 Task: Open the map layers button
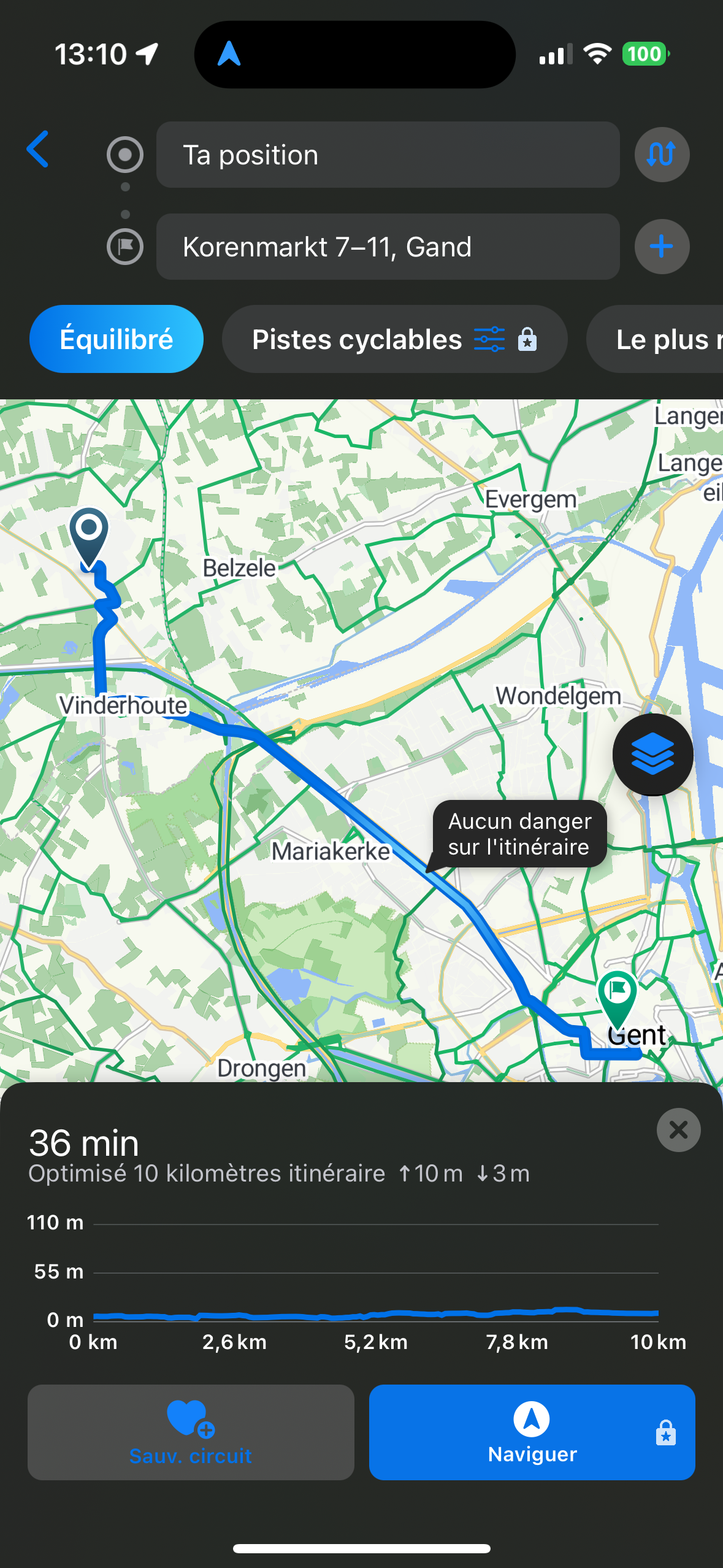coord(652,755)
